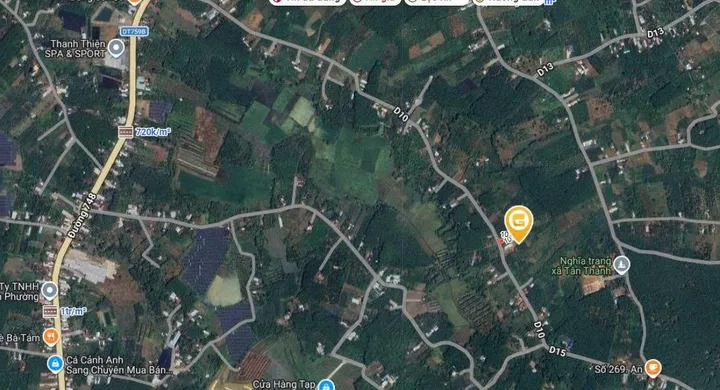Open the Ty TNHH Phường place pin

(49, 291)
